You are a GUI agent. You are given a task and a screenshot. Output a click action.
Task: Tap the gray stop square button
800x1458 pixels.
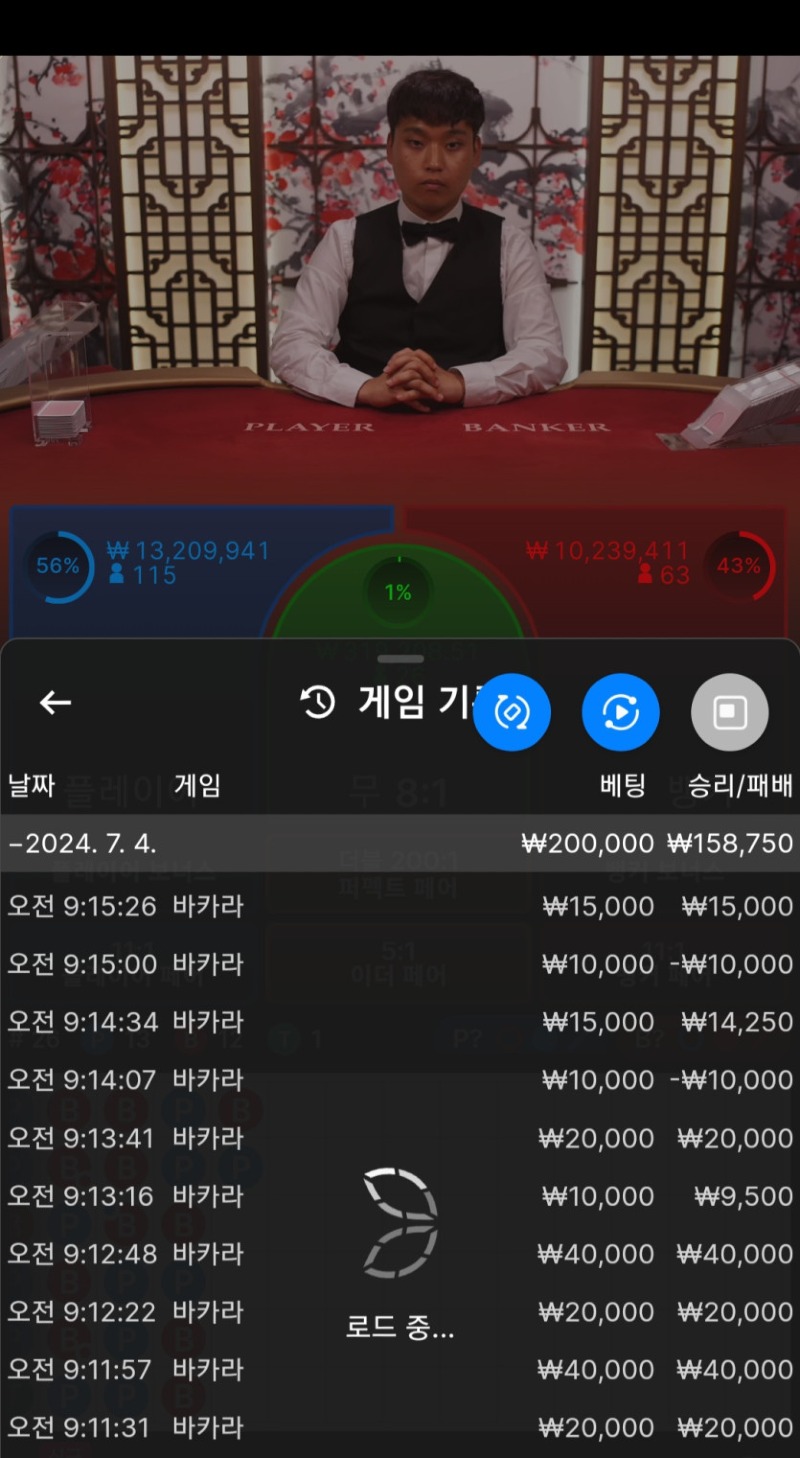pyautogui.click(x=729, y=713)
